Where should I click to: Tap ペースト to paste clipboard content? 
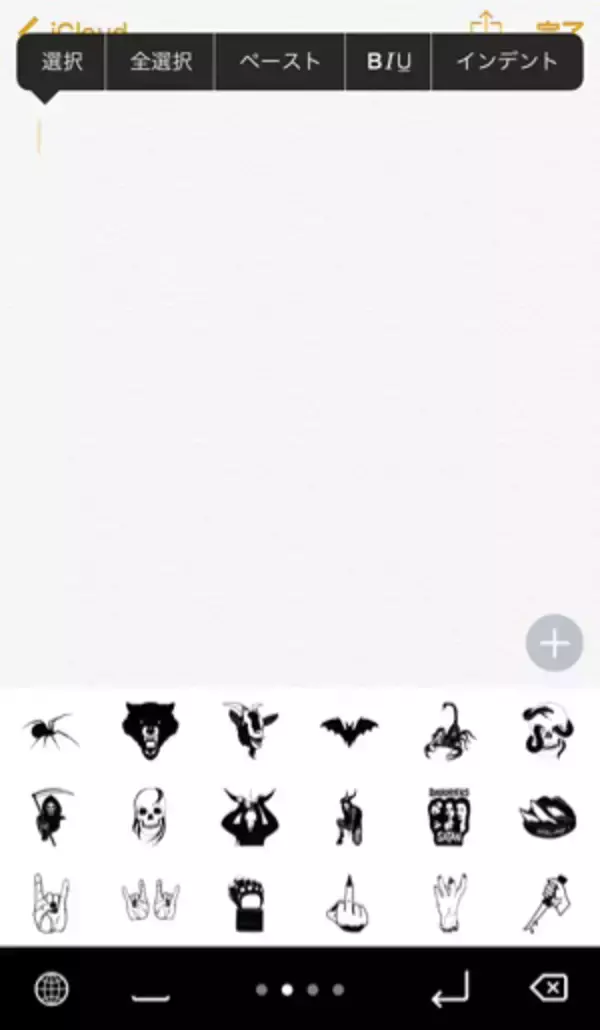[280, 62]
